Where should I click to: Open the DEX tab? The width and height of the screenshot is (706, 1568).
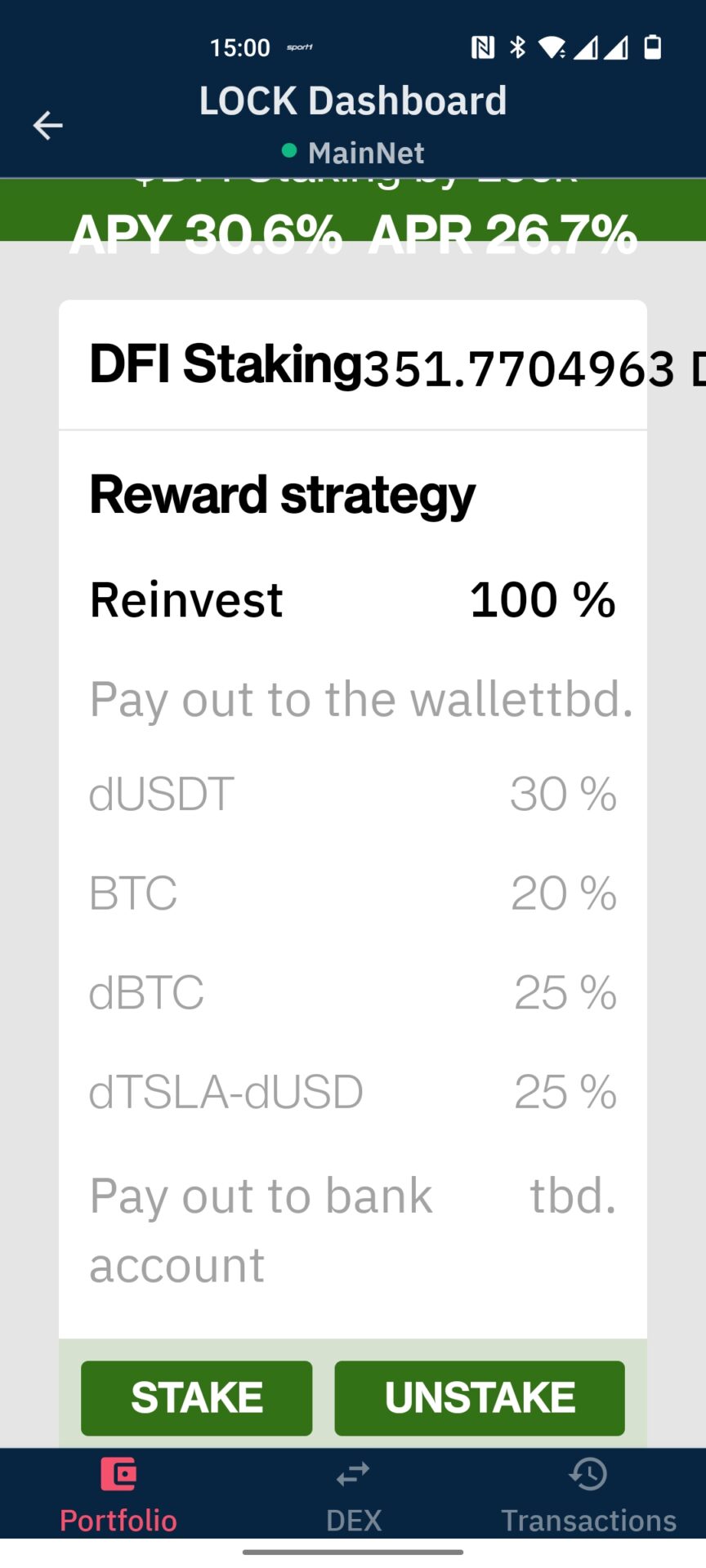pyautogui.click(x=353, y=1496)
